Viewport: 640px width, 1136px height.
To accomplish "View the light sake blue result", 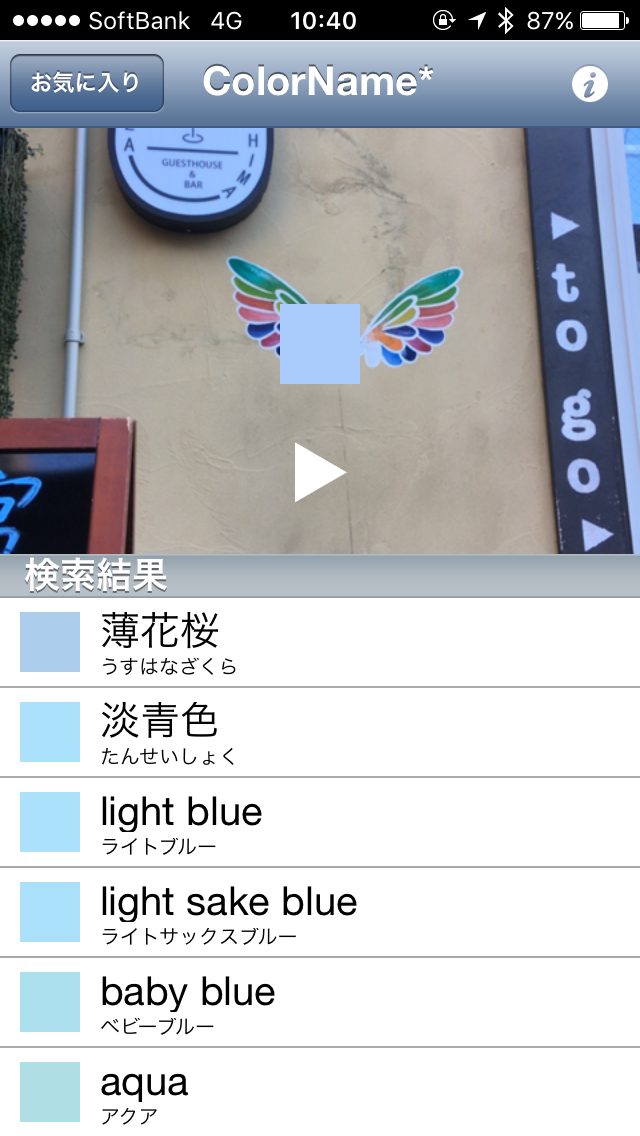I will pyautogui.click(x=320, y=912).
